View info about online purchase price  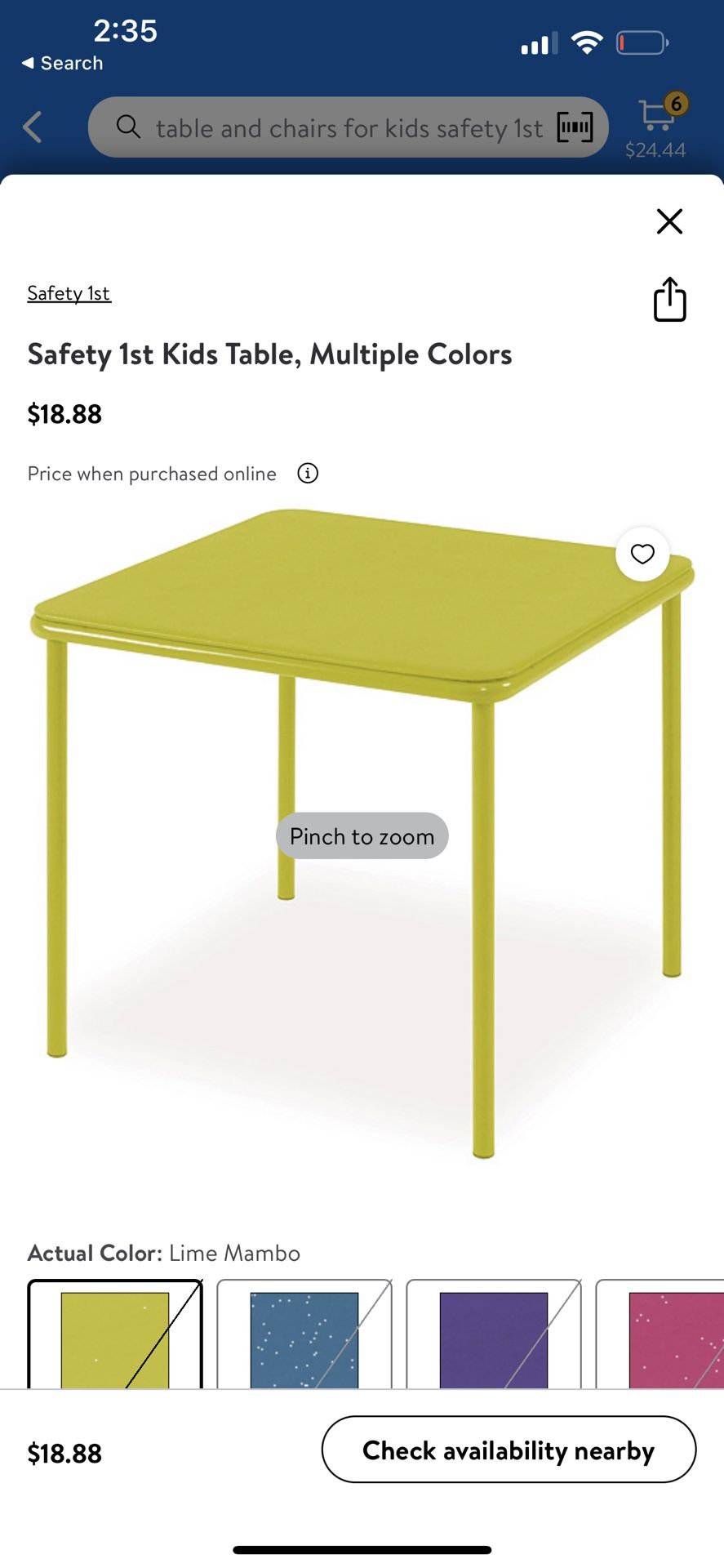click(x=308, y=473)
